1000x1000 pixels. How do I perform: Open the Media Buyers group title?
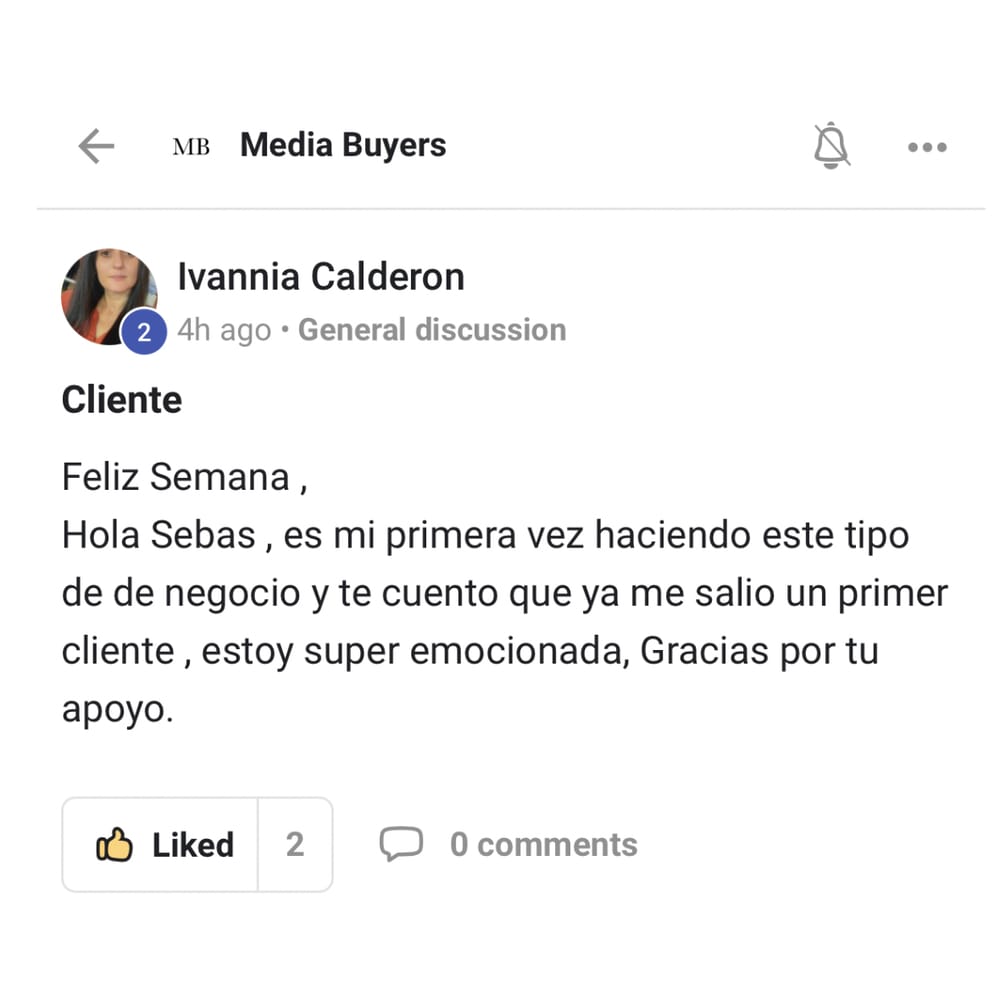[343, 145]
